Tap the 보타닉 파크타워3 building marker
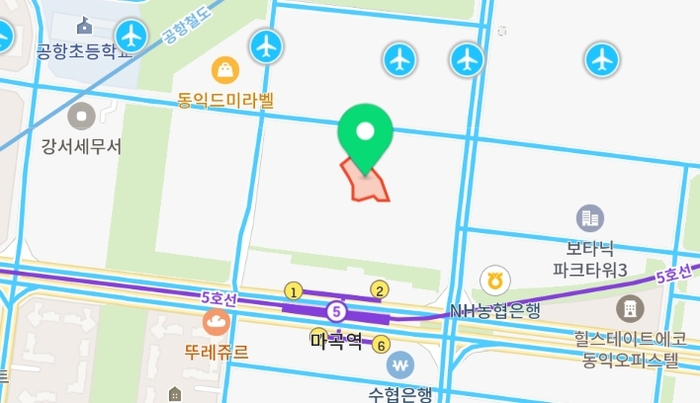 pyautogui.click(x=589, y=217)
